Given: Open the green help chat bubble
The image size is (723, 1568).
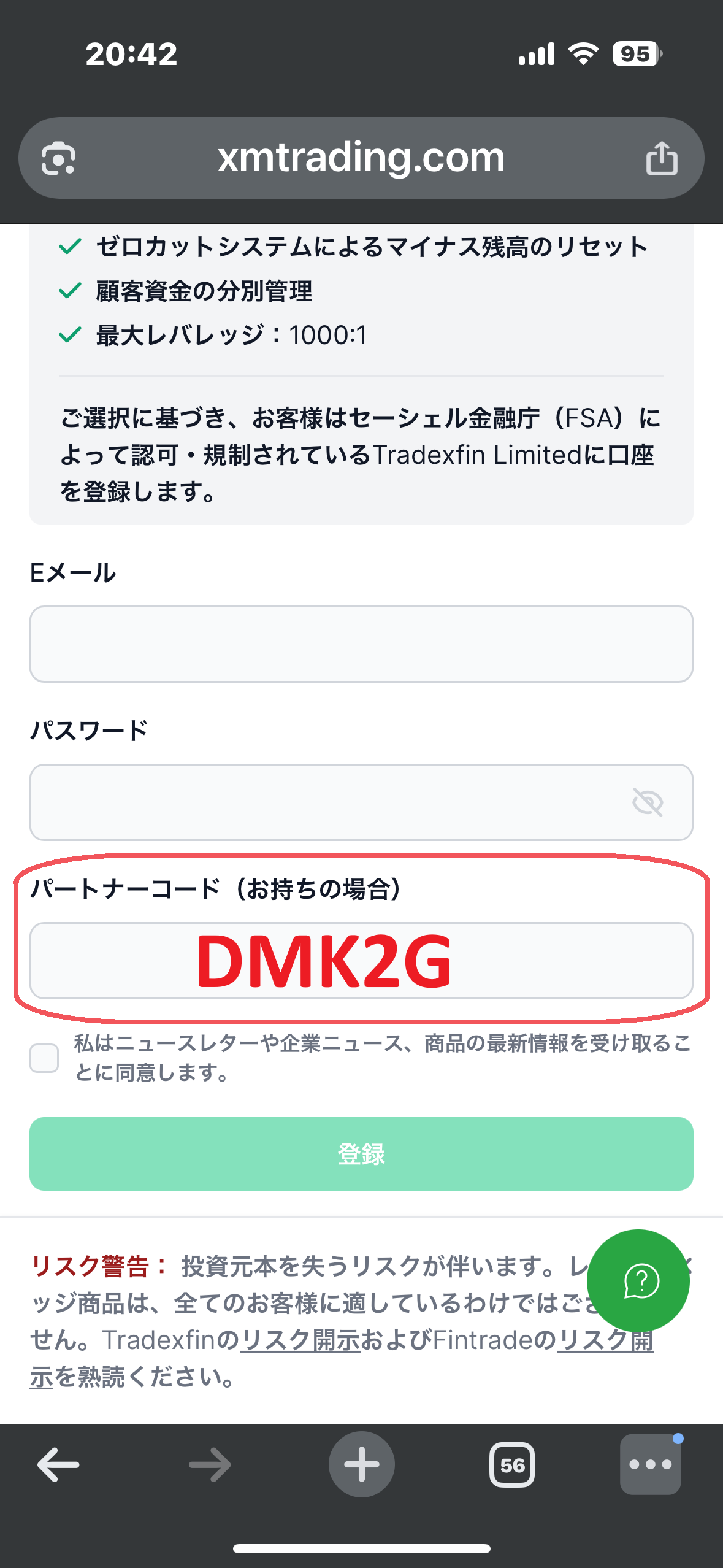Looking at the screenshot, I should click(638, 1280).
